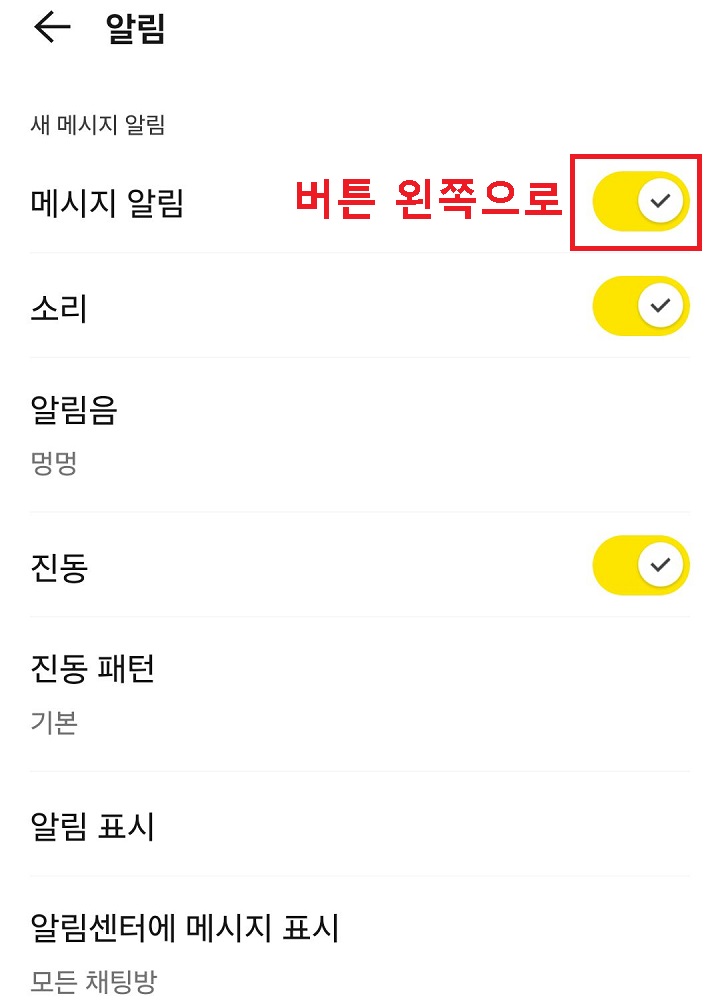Screen dimensions: 720x1007
Task: Disable the 메시지 알림 toggle
Action: click(x=641, y=201)
